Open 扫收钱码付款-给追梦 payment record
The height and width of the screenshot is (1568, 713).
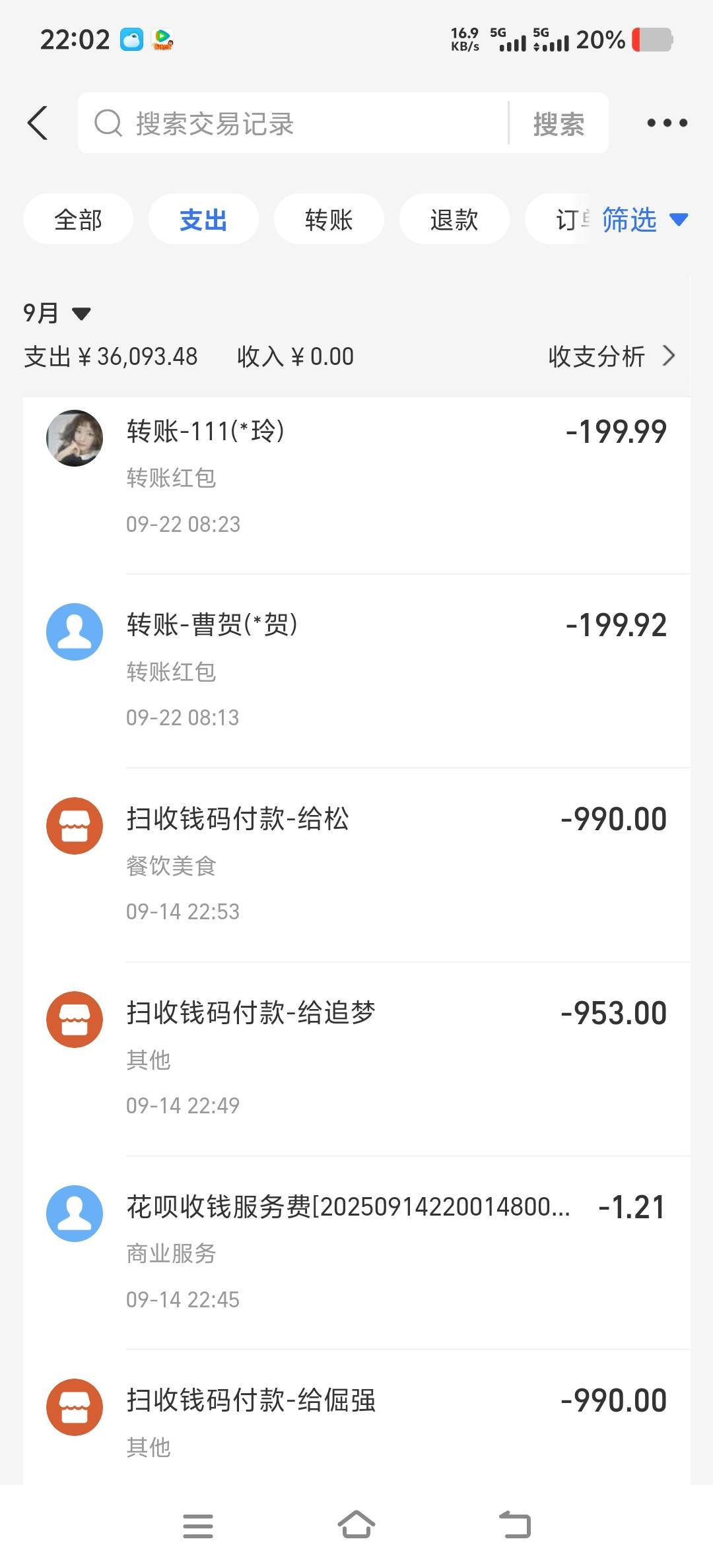pyautogui.click(x=356, y=1058)
